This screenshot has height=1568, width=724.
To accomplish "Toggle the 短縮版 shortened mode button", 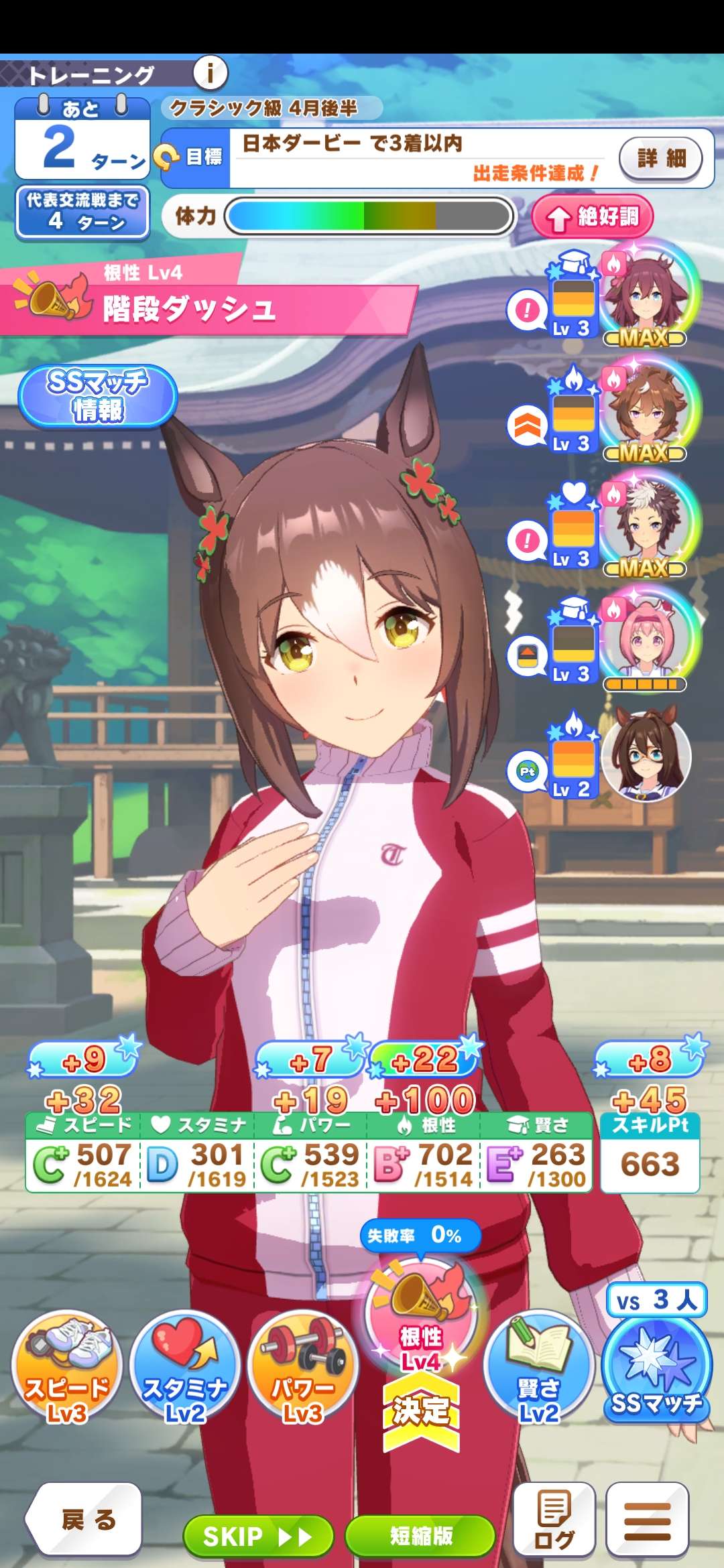I will click(421, 1535).
